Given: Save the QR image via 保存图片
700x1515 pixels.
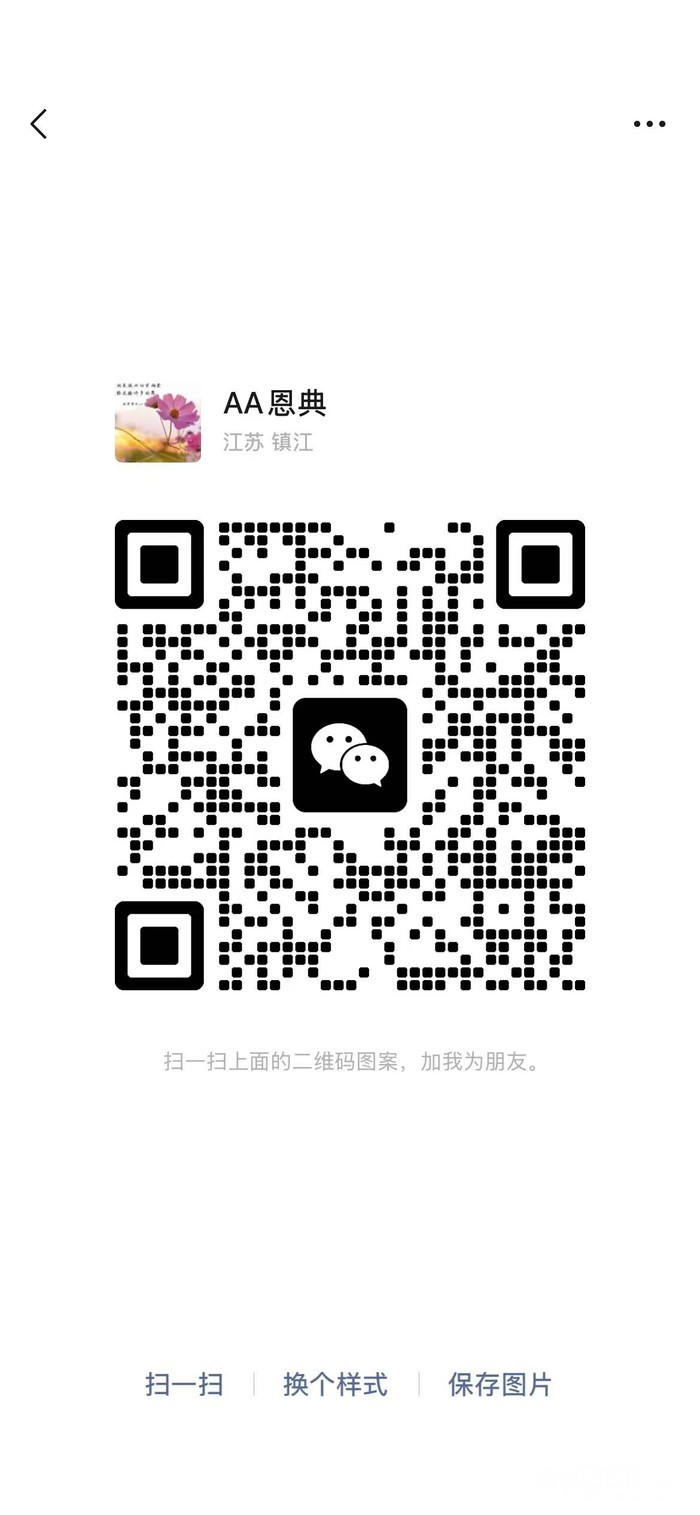Looking at the screenshot, I should coord(500,1384).
